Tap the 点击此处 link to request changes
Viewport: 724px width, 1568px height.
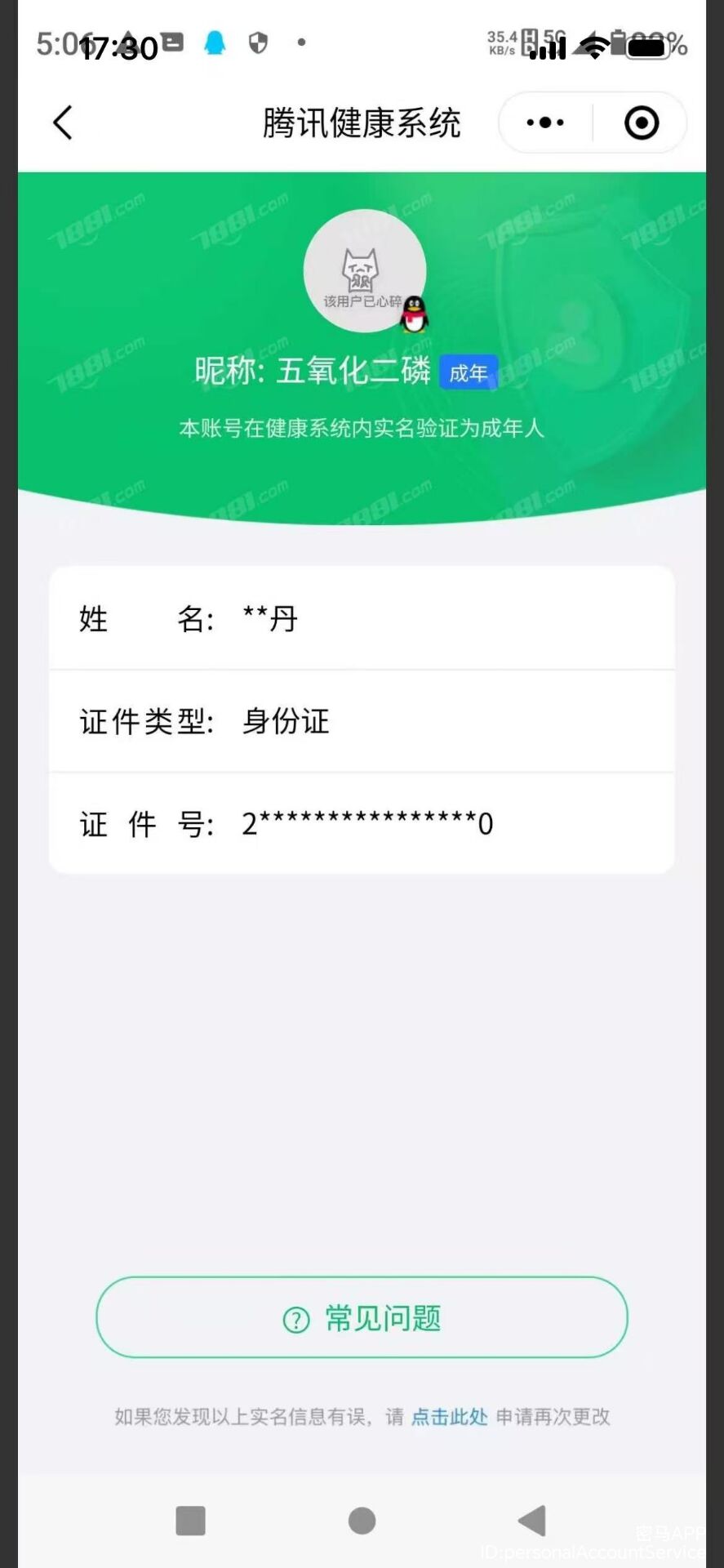(449, 1417)
